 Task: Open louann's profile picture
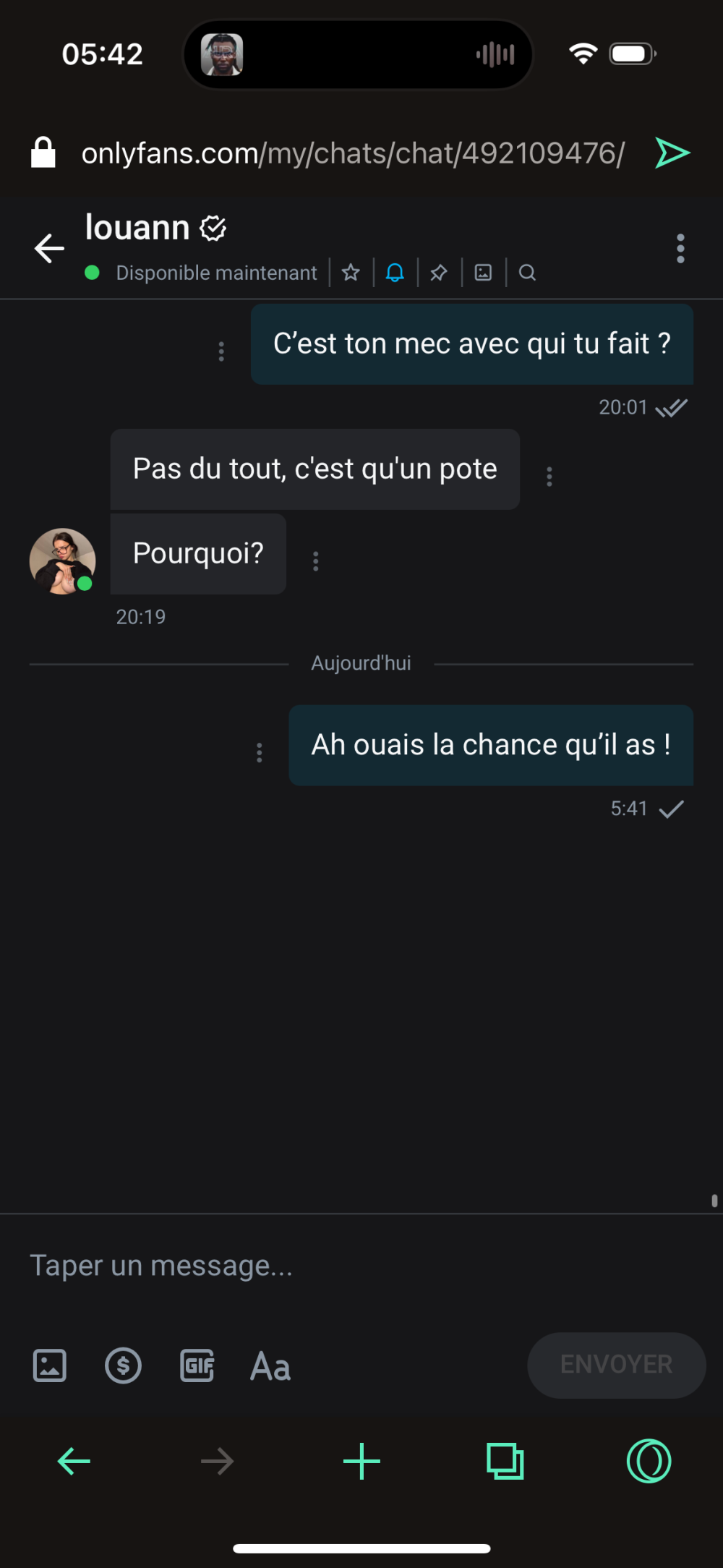(x=62, y=561)
